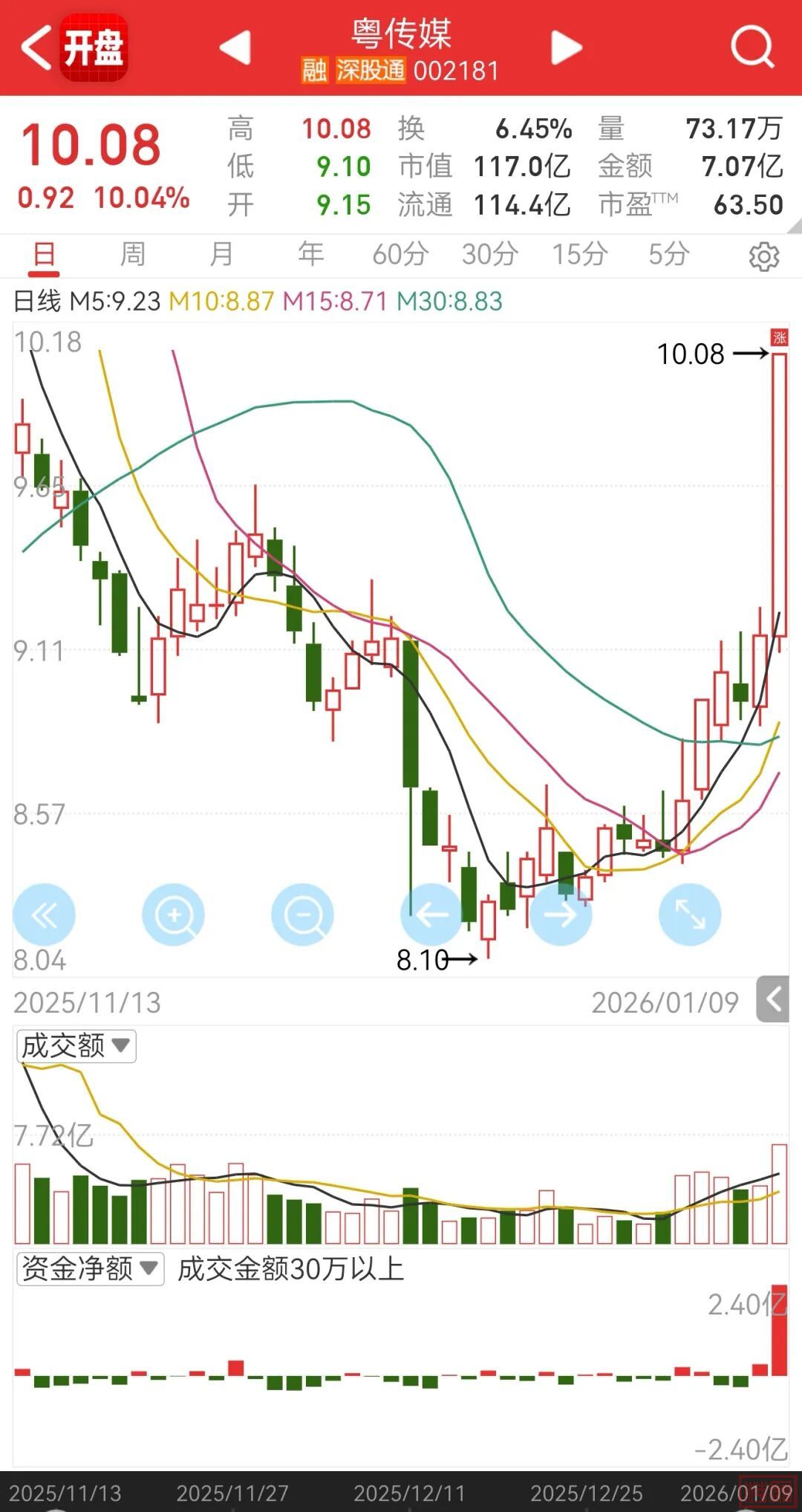Go back using the top-left arrow

(x=36, y=48)
